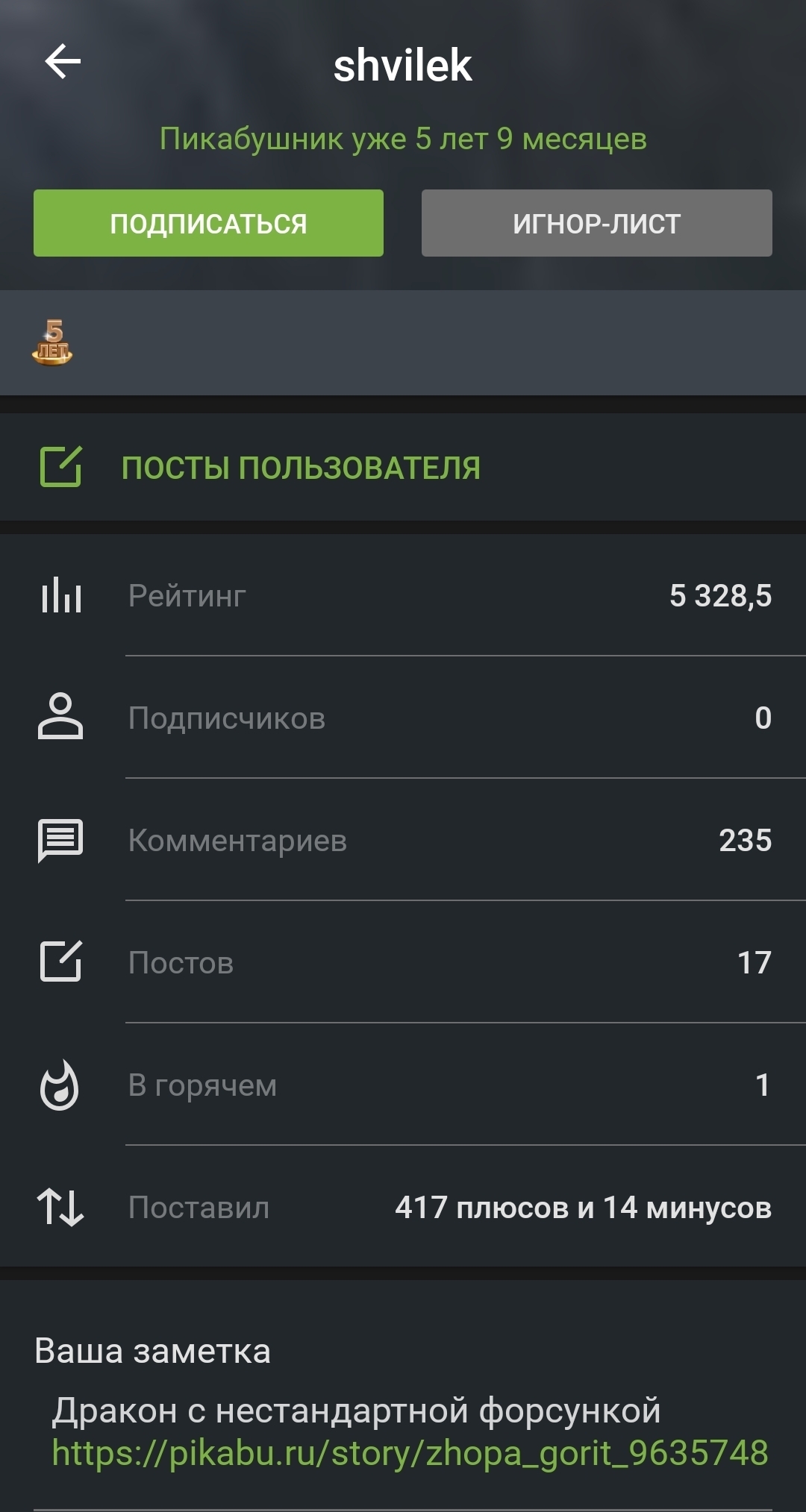
Task: Subscribe with the ПОДПИСАТЬСЯ button
Action: click(x=208, y=223)
